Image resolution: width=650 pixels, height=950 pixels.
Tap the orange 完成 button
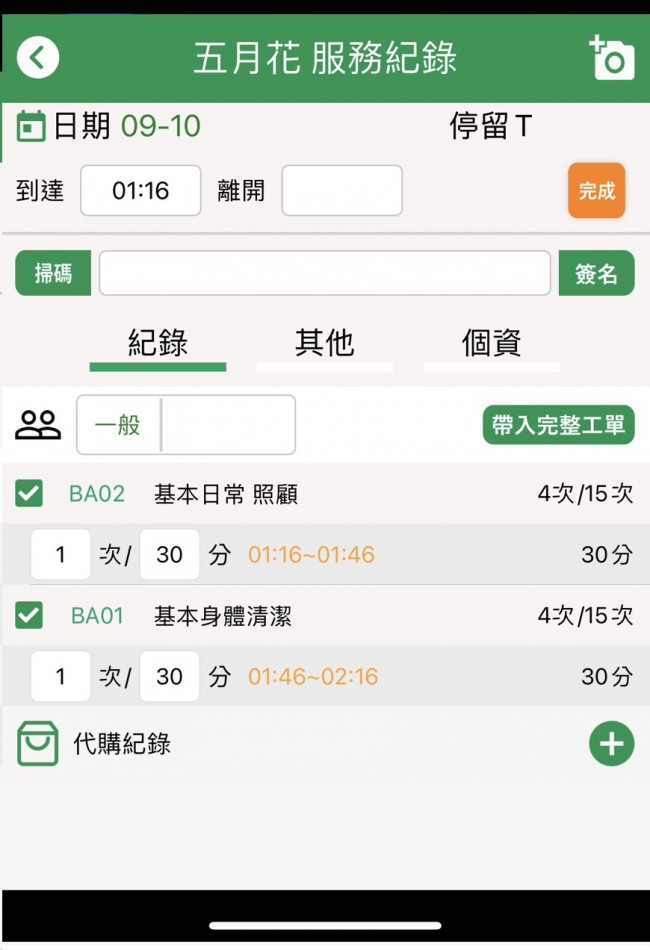pos(596,190)
